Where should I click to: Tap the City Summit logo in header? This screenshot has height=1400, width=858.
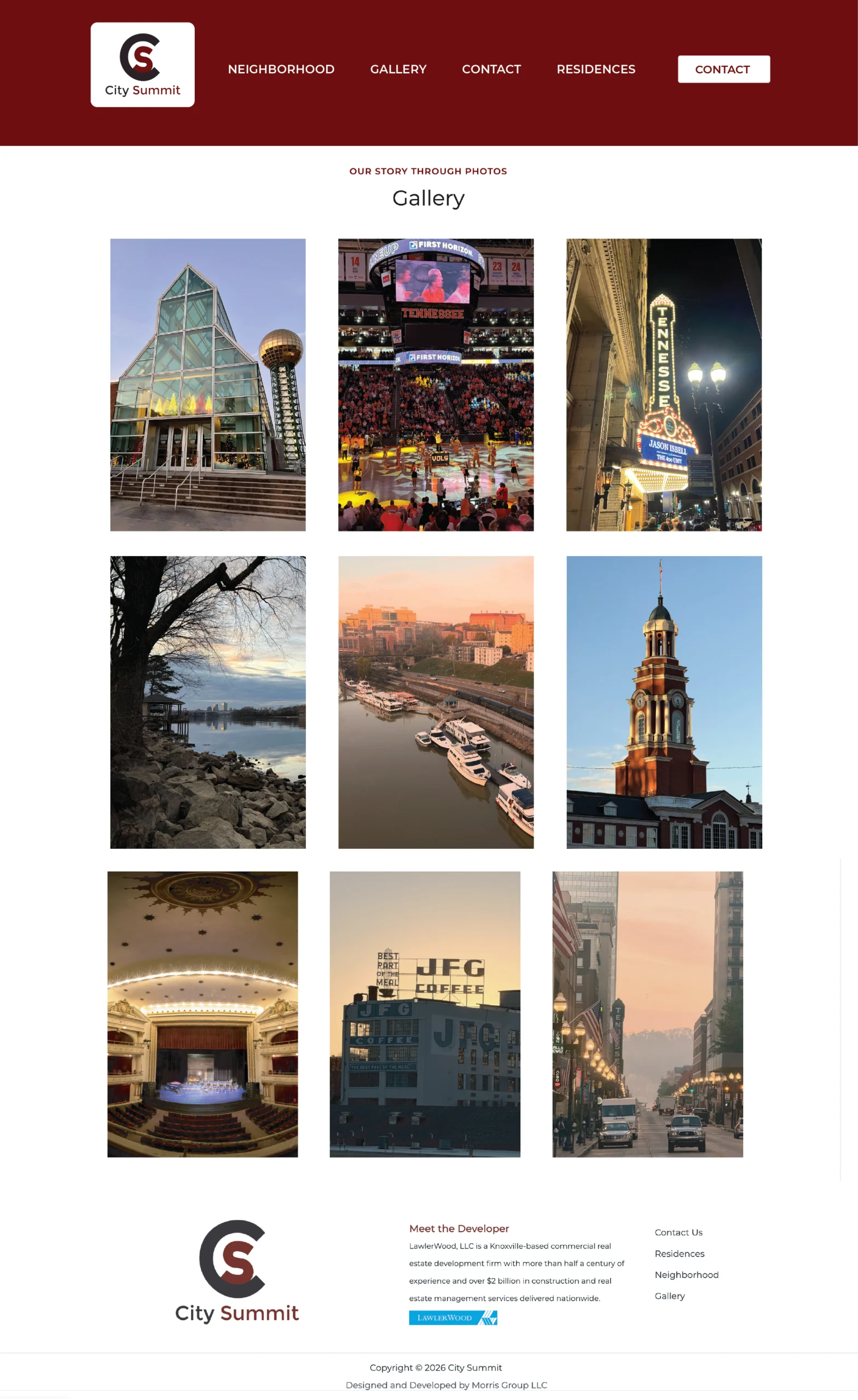pos(143,65)
